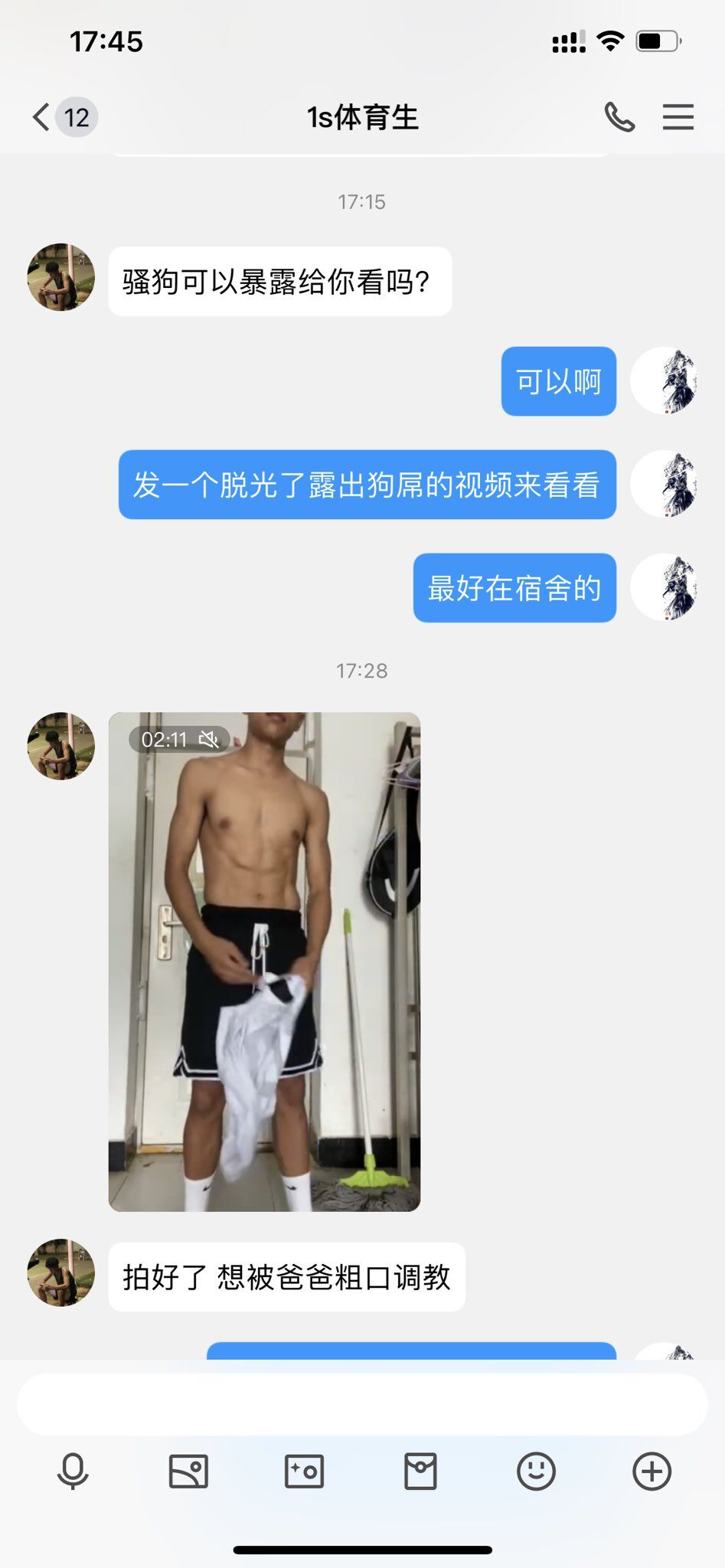Open the emoji sticker panel
Screen dimensions: 725x1568
click(536, 1471)
